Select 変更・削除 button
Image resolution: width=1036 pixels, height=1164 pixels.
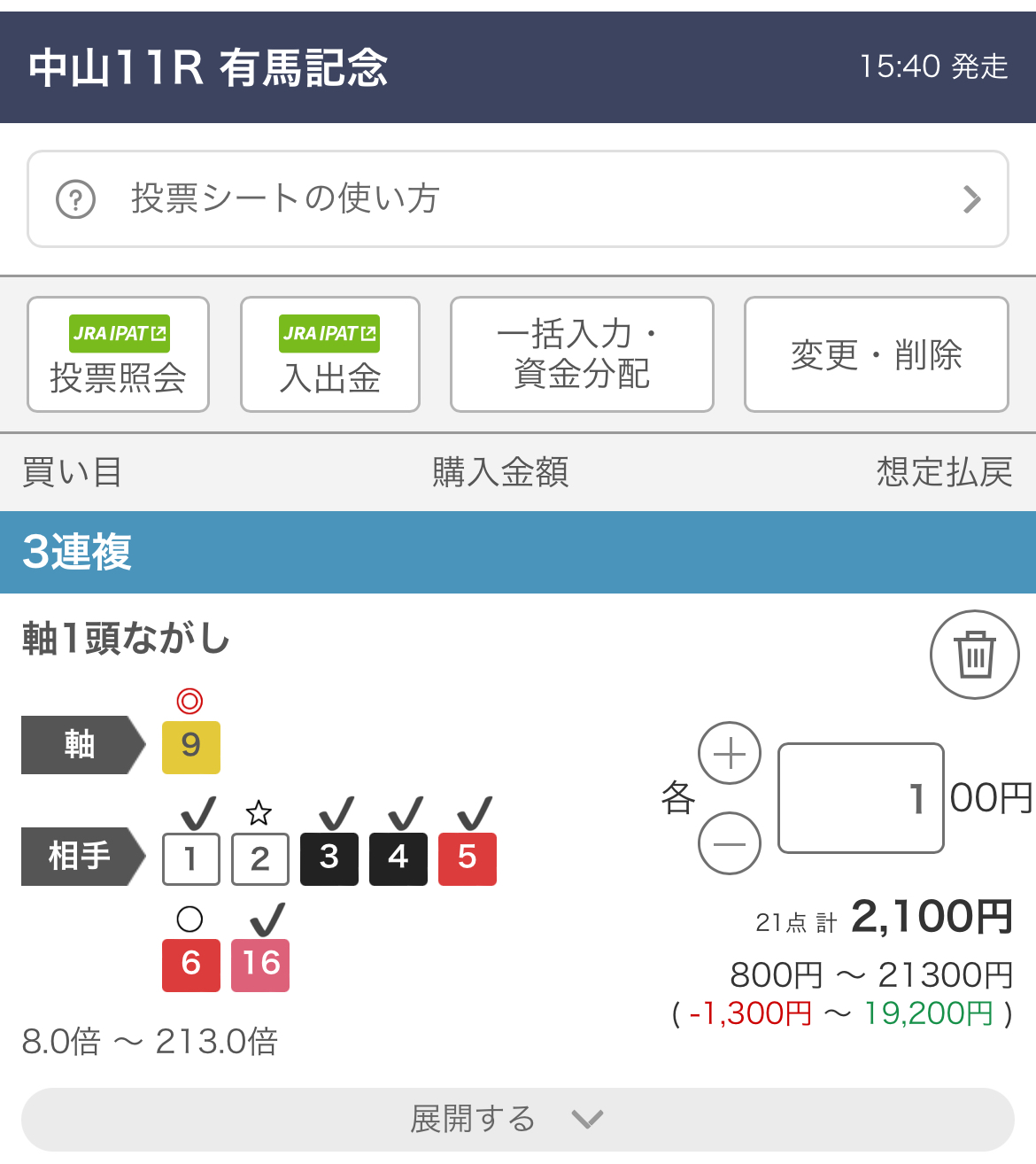[x=876, y=354]
